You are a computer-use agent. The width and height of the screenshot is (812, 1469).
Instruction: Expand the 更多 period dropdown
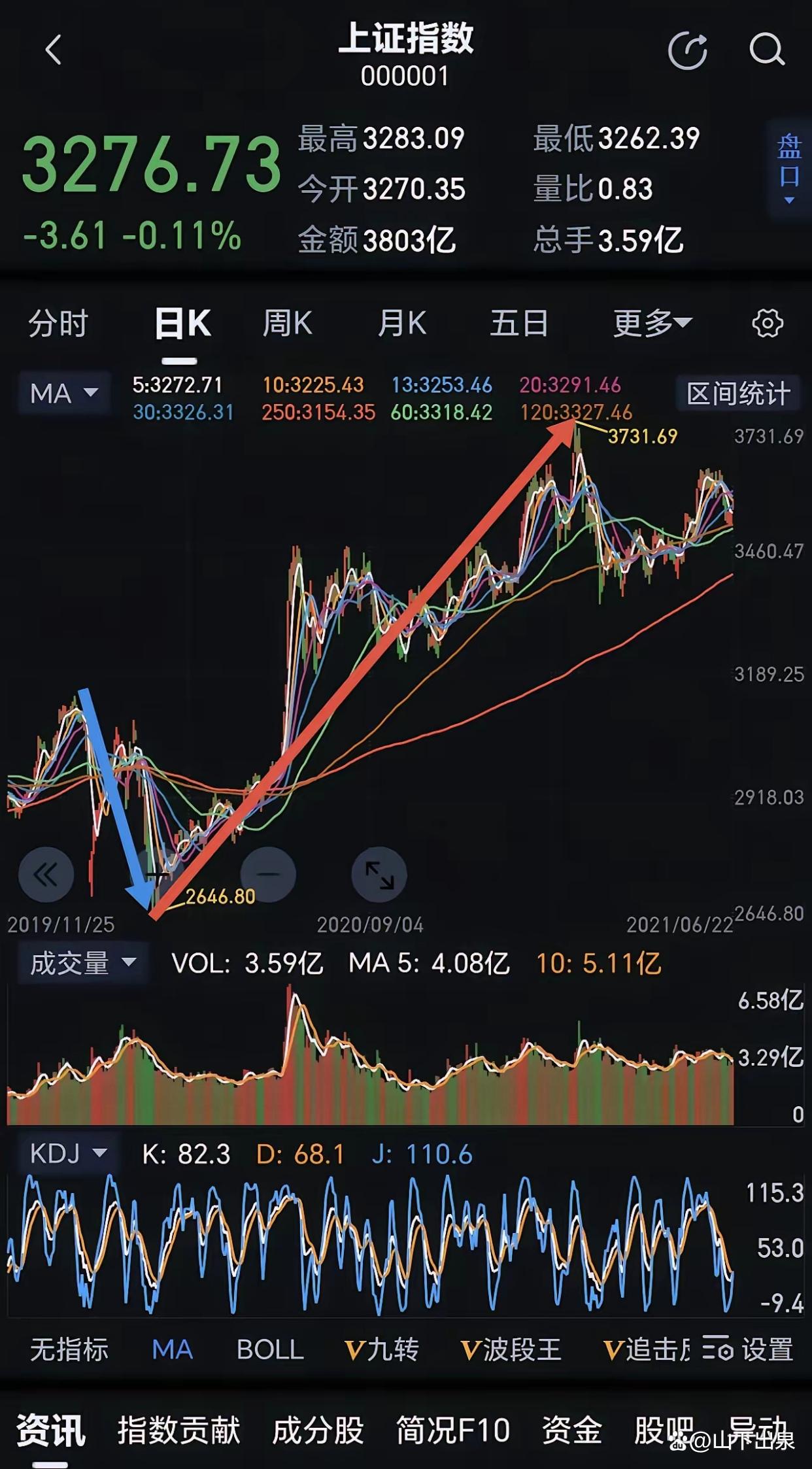pyautogui.click(x=652, y=324)
